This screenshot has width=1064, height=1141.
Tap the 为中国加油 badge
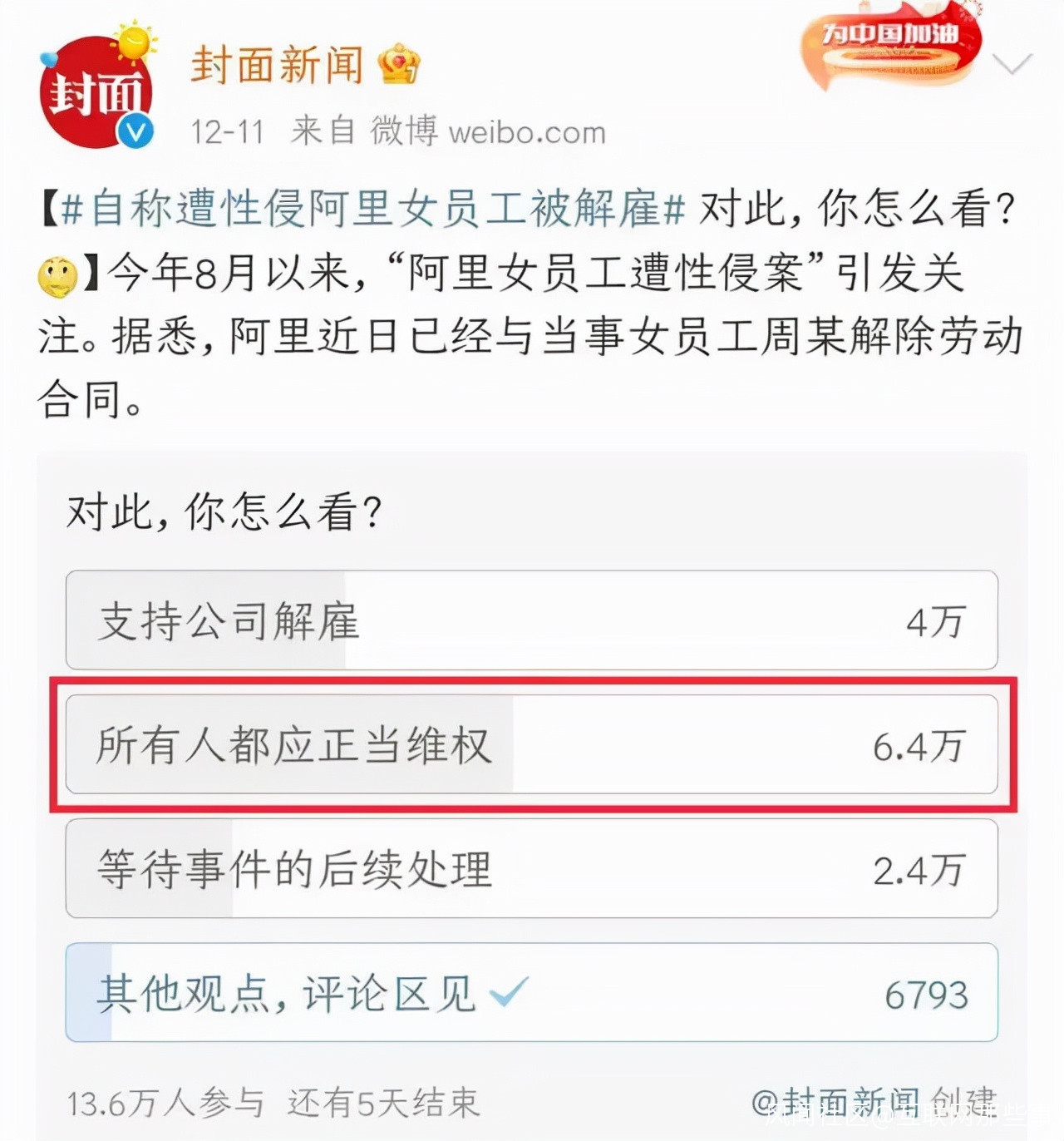click(x=891, y=46)
